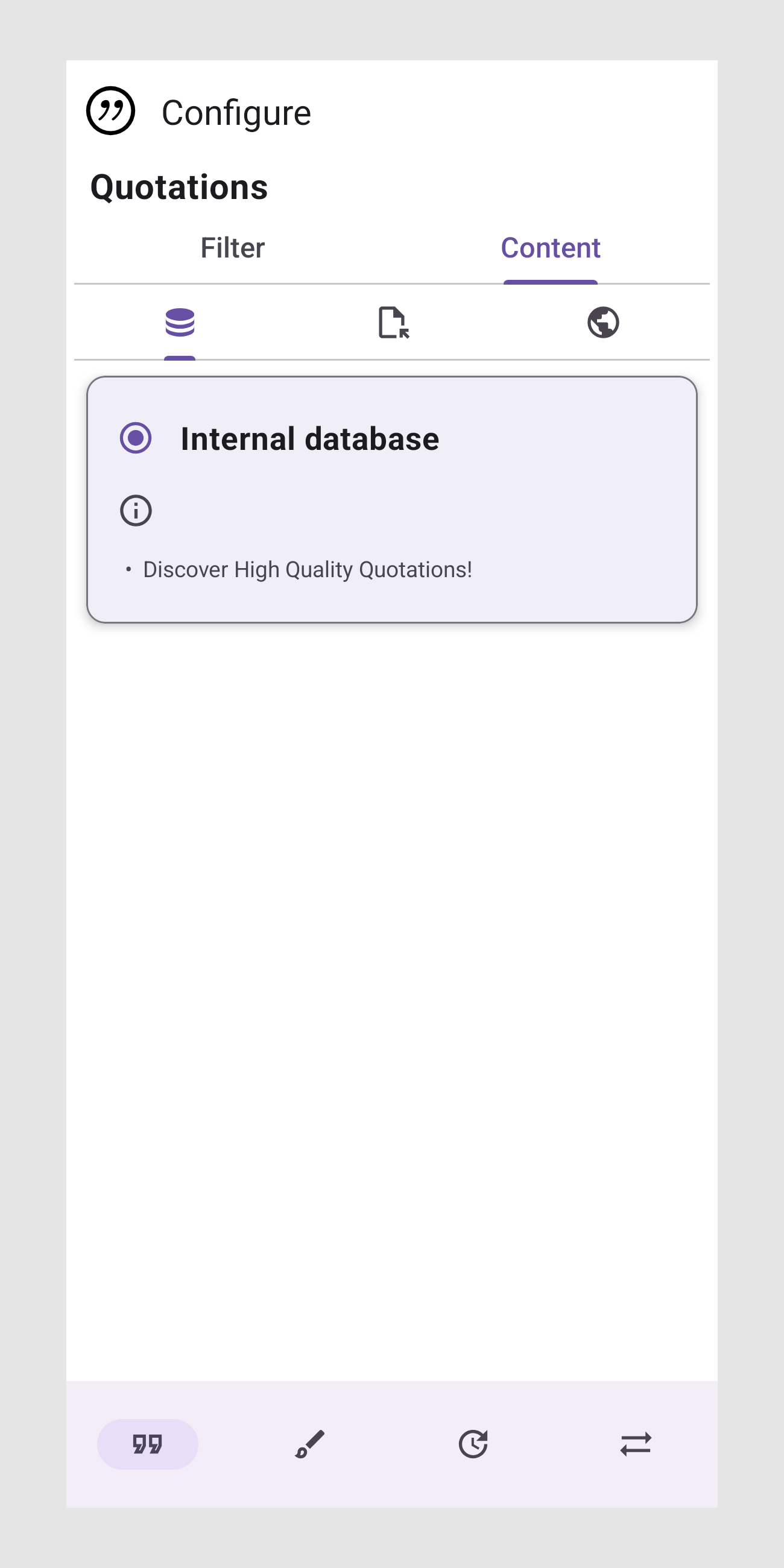Open the schedule clock section
The width and height of the screenshot is (784, 1568).
point(473,1443)
